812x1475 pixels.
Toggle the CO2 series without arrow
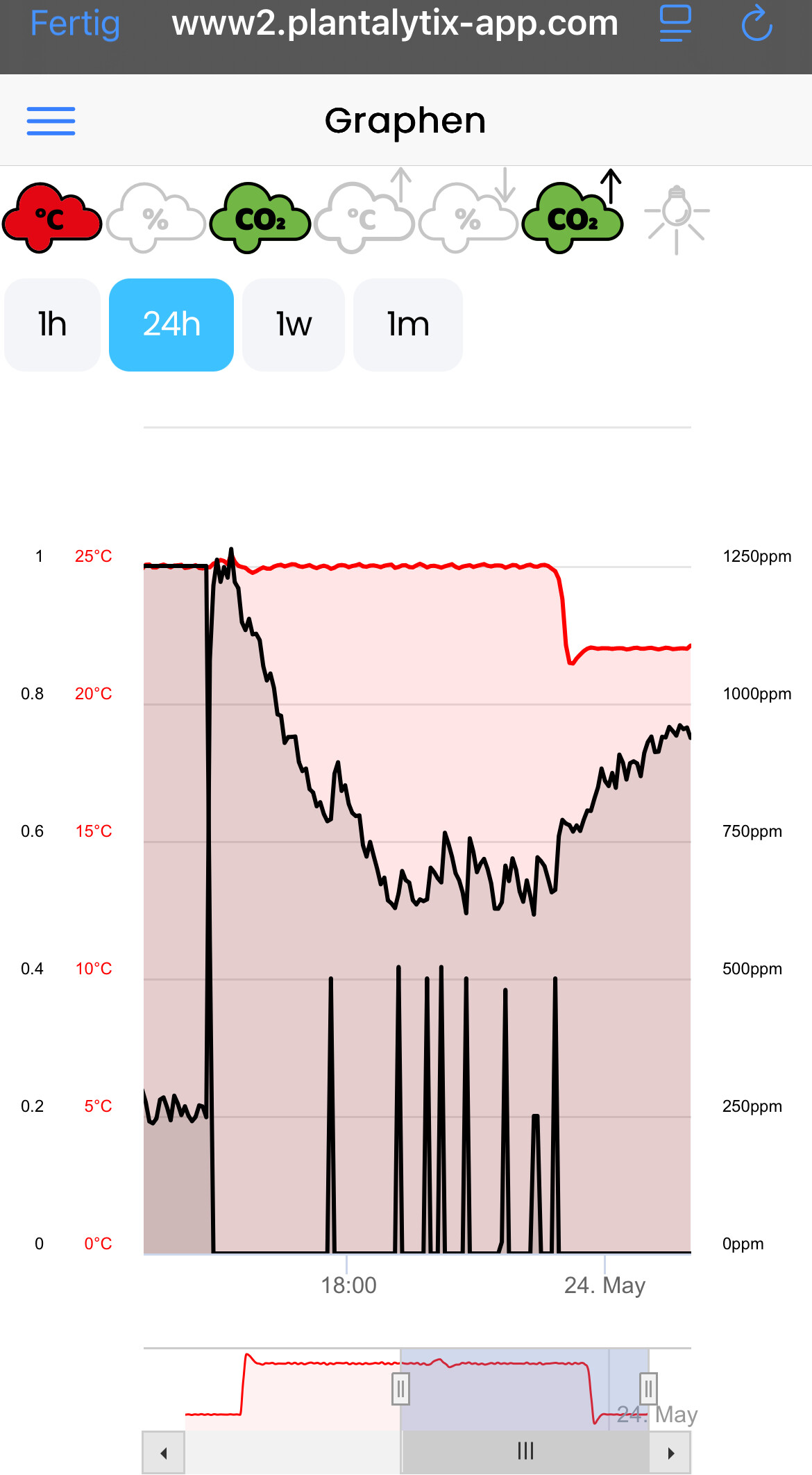[260, 218]
